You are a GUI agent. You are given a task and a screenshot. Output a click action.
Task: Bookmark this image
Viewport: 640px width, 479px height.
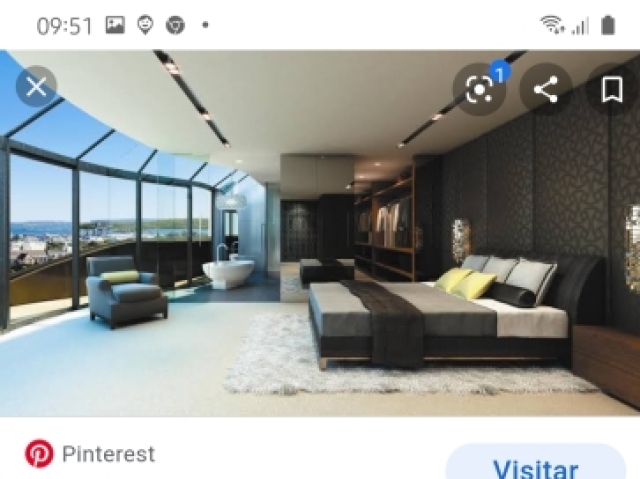(612, 90)
